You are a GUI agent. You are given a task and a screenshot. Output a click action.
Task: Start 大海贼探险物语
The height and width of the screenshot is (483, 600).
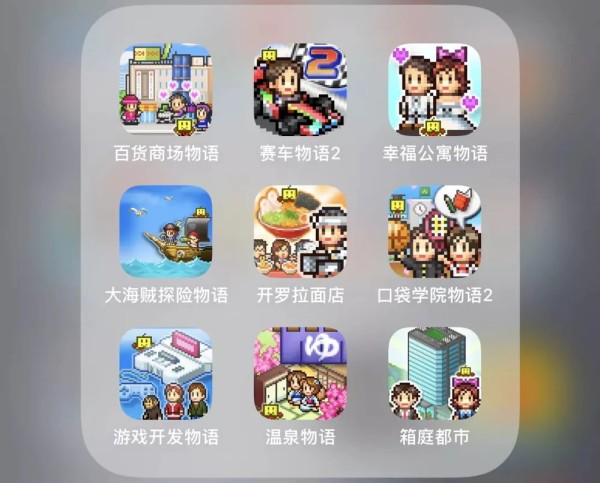pos(166,232)
